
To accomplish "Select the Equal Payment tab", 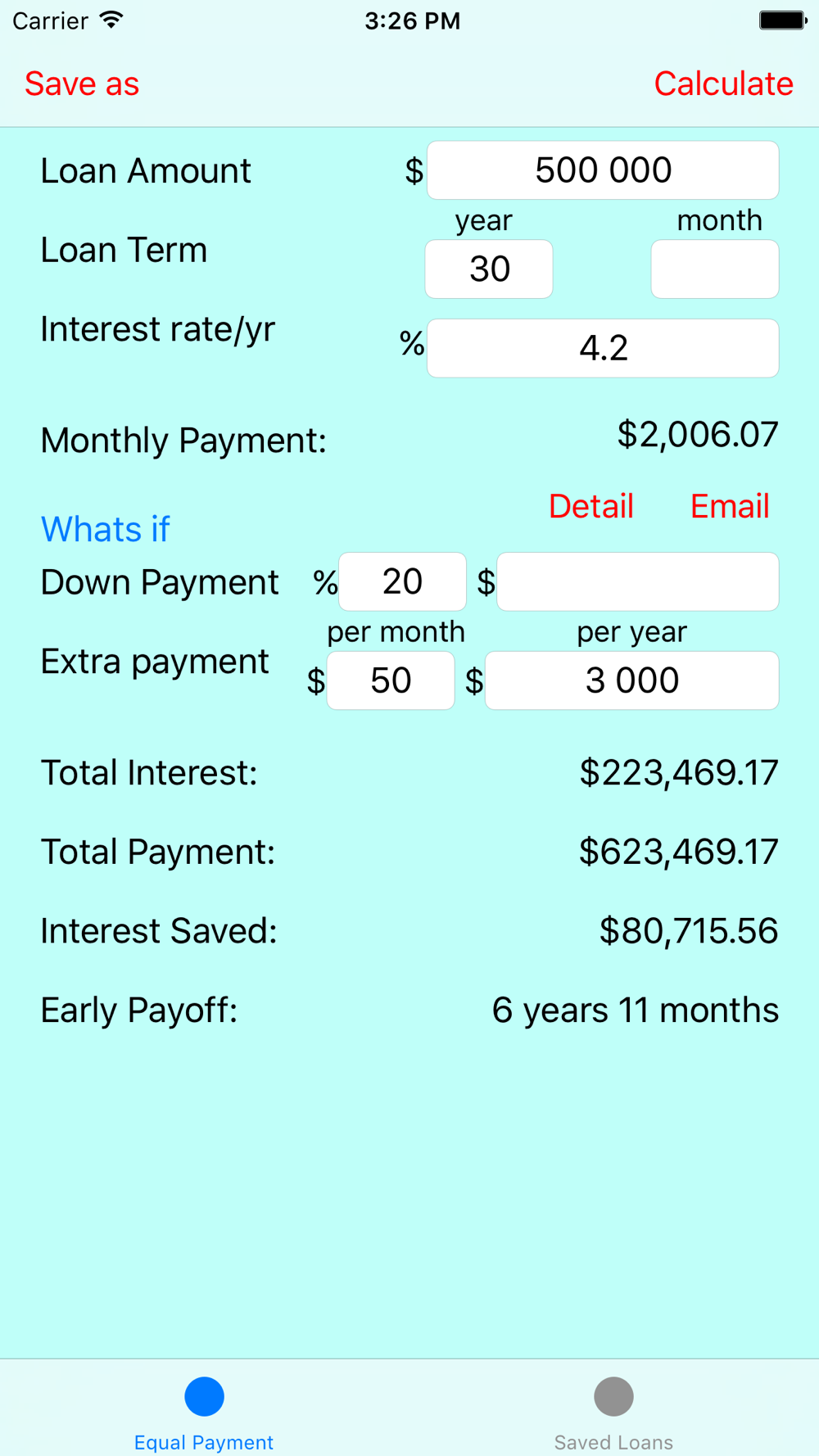I will click(204, 1412).
